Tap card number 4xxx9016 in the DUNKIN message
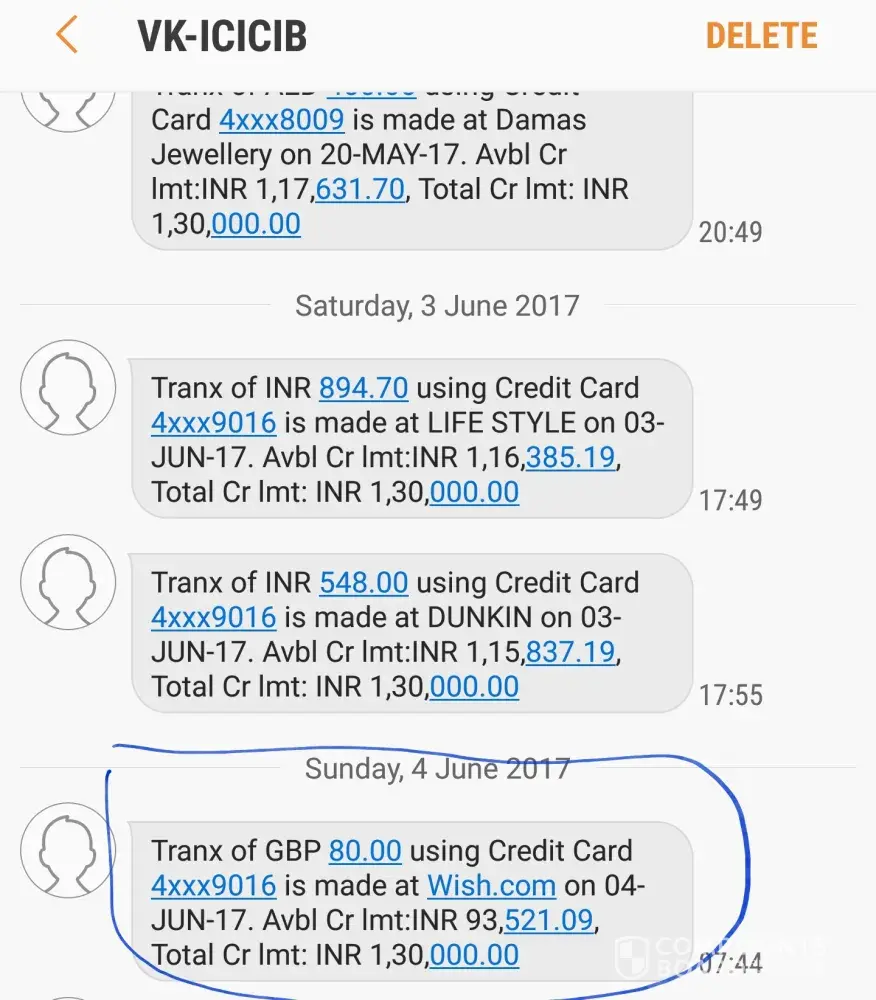Screen dimensions: 876x1000 coord(213,618)
